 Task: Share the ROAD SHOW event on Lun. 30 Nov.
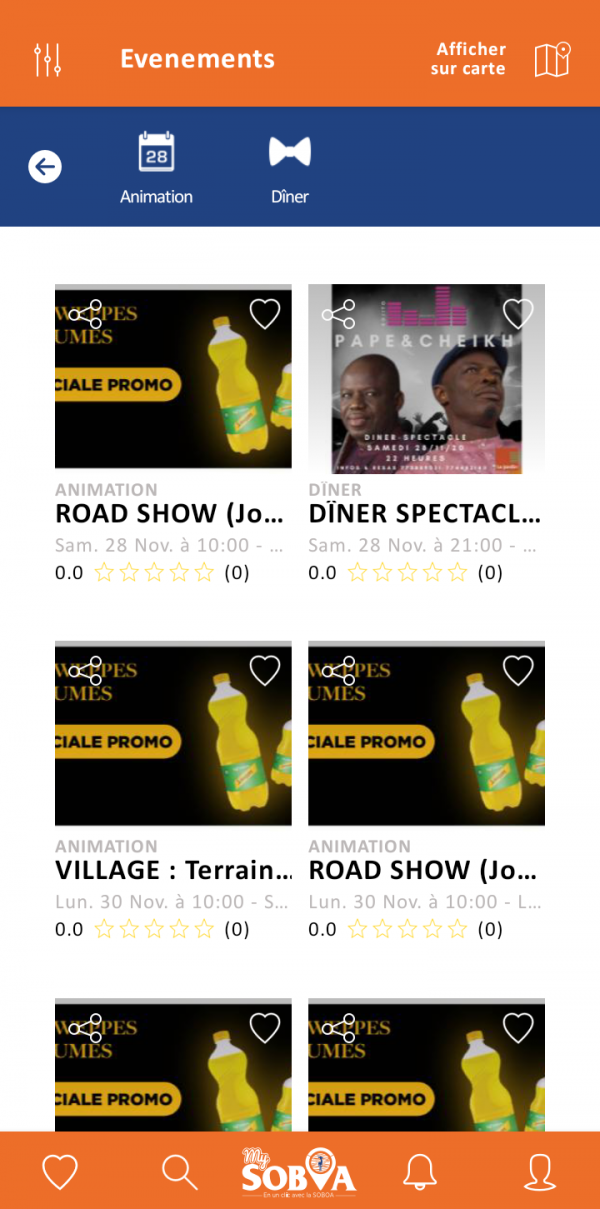coord(339,671)
